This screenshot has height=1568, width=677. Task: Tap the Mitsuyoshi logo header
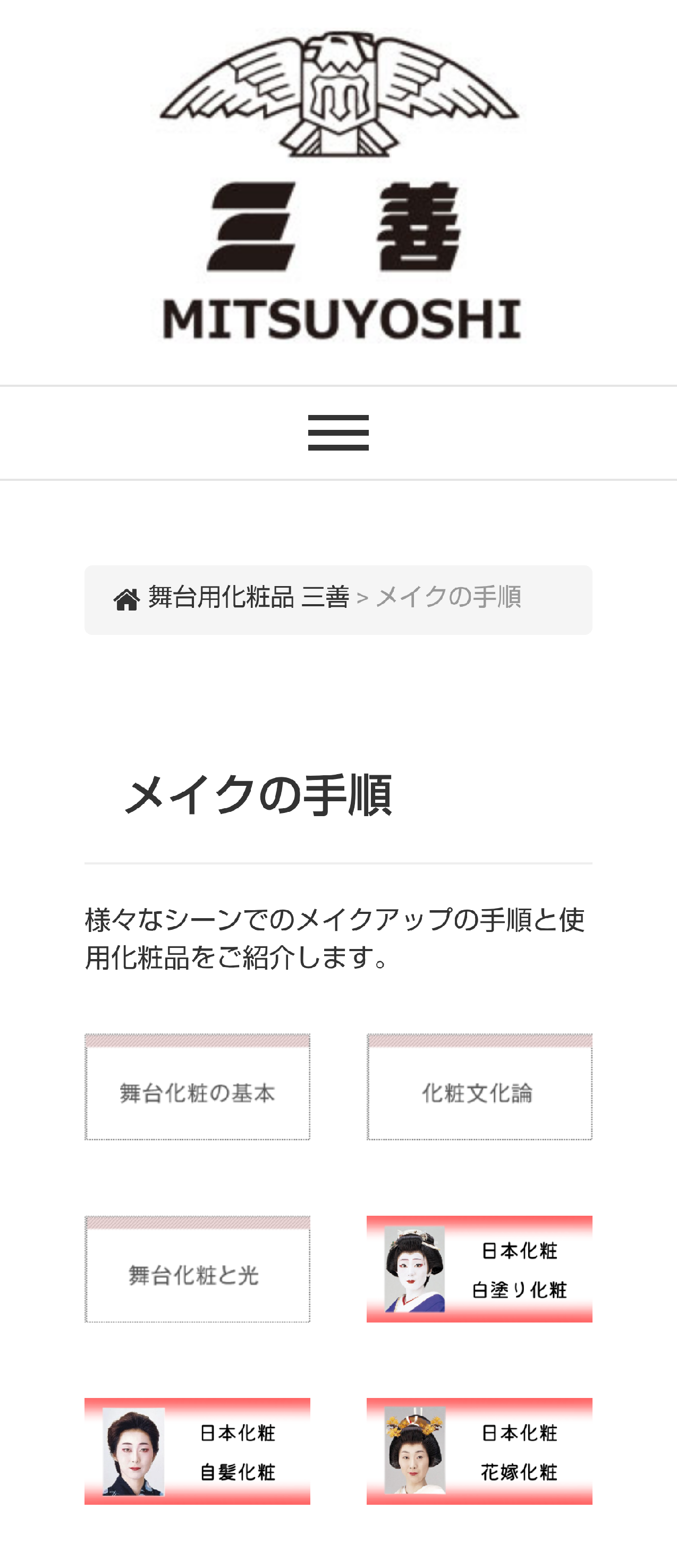click(x=338, y=185)
